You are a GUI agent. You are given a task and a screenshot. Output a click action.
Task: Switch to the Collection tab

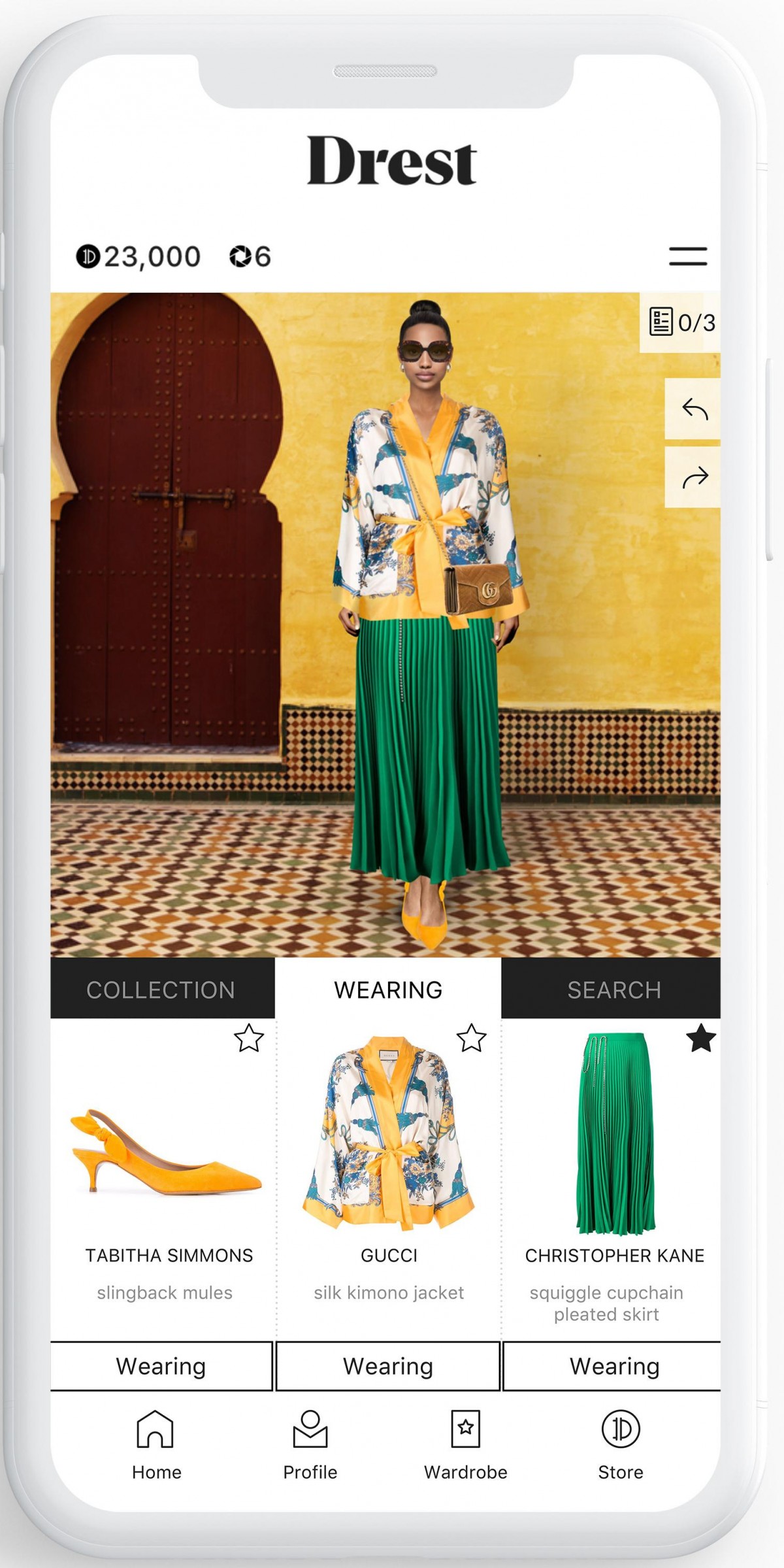161,990
